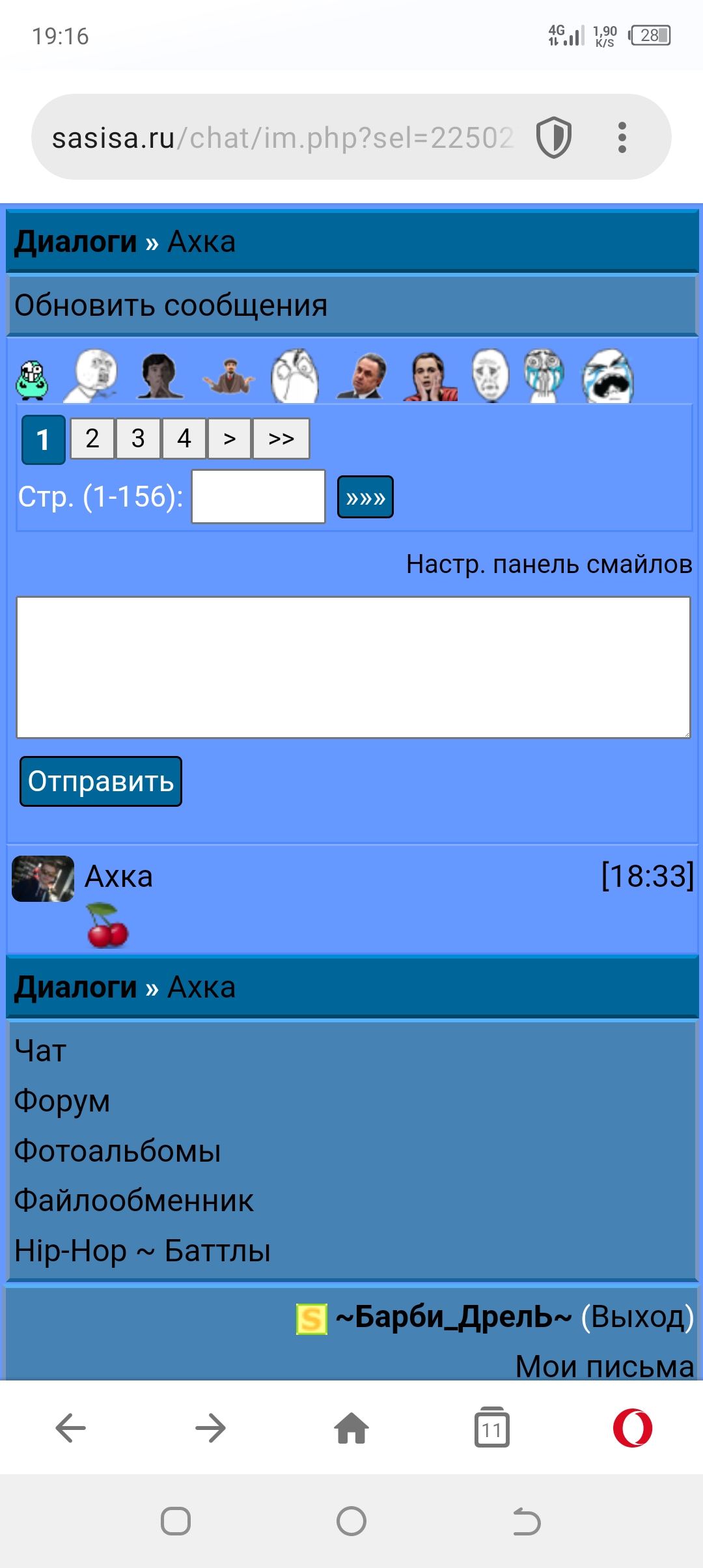703x1568 pixels.
Task: Open the Форум section
Action: point(62,1101)
